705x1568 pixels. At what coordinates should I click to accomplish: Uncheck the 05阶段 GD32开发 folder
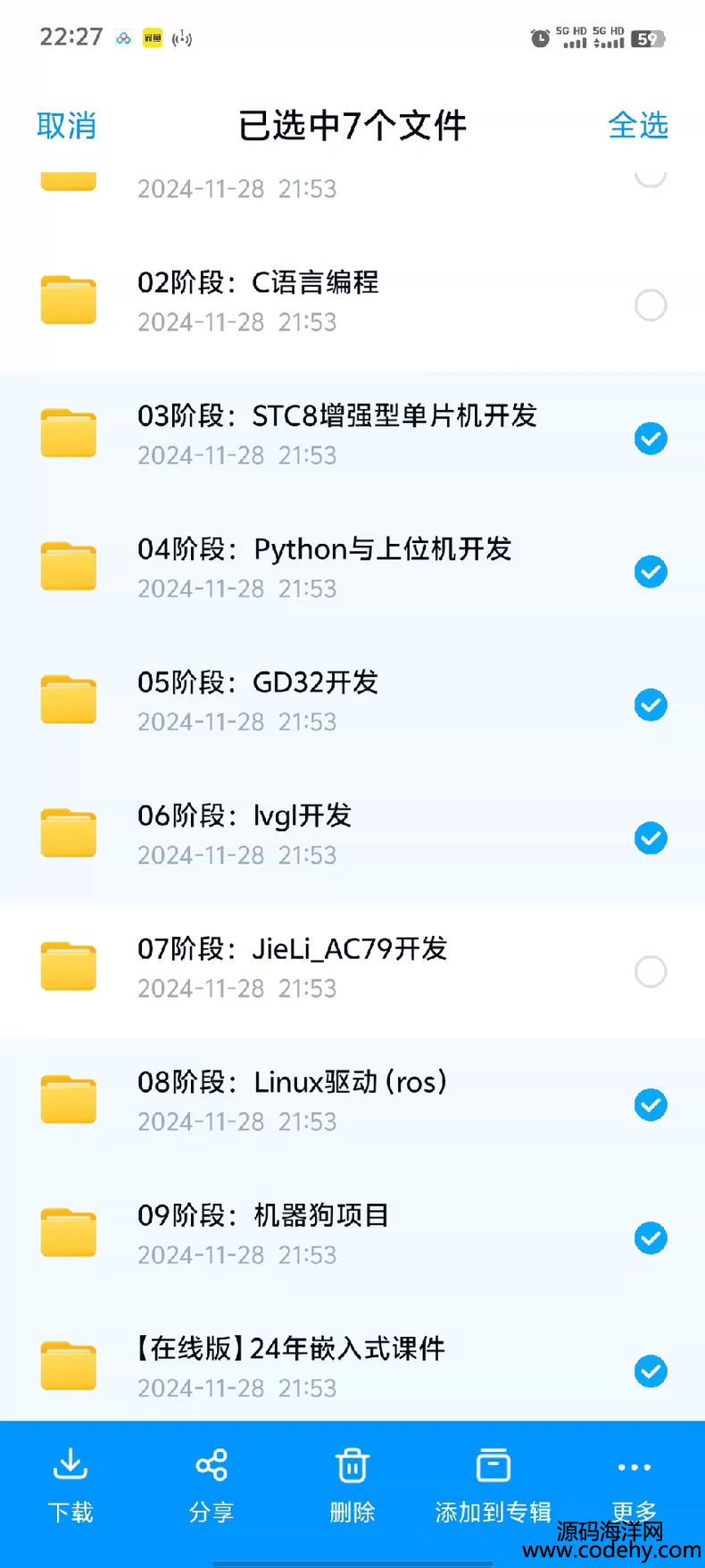651,705
